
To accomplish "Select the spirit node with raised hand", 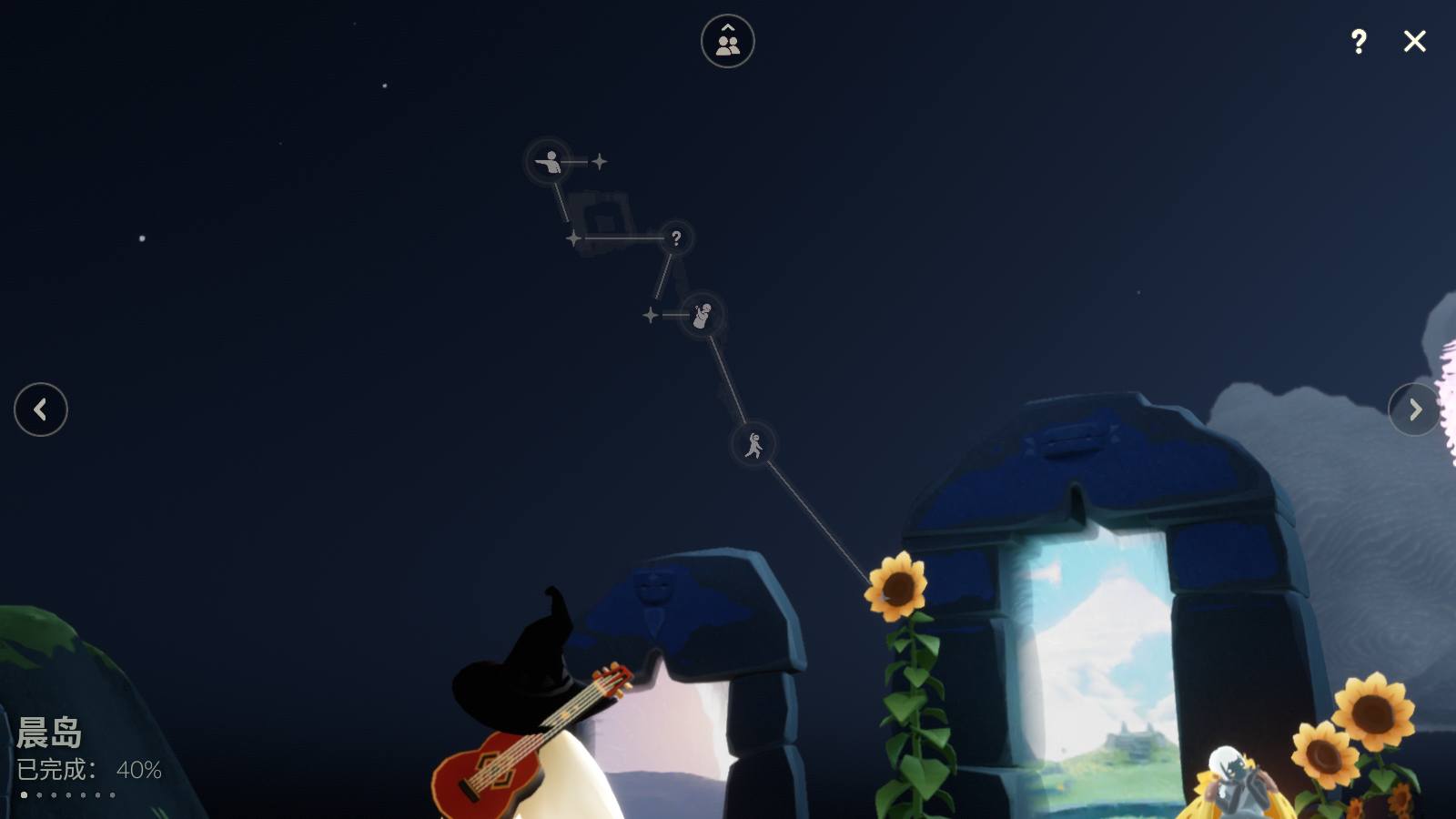I will tap(702, 316).
